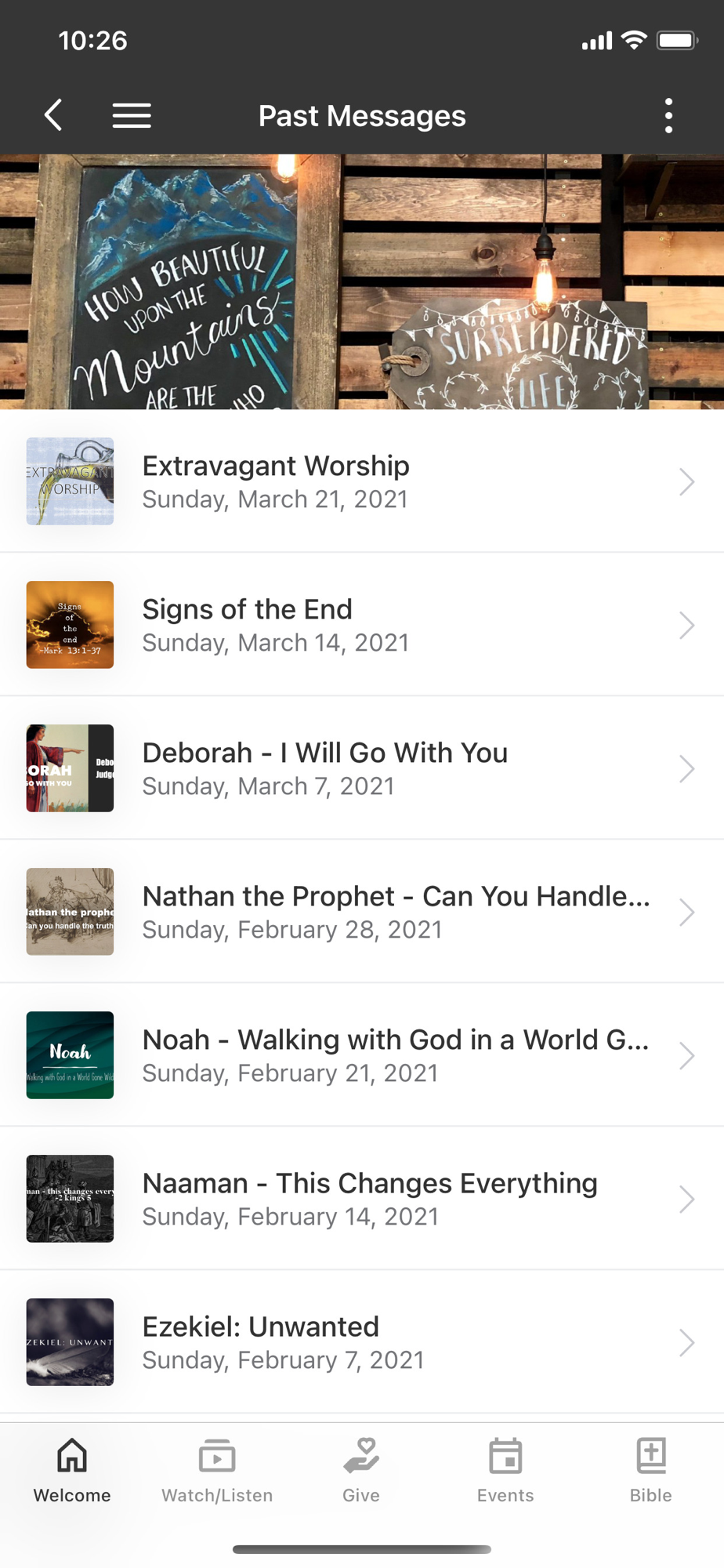724x1568 pixels.
Task: Go back using the back arrow
Action: click(x=53, y=115)
